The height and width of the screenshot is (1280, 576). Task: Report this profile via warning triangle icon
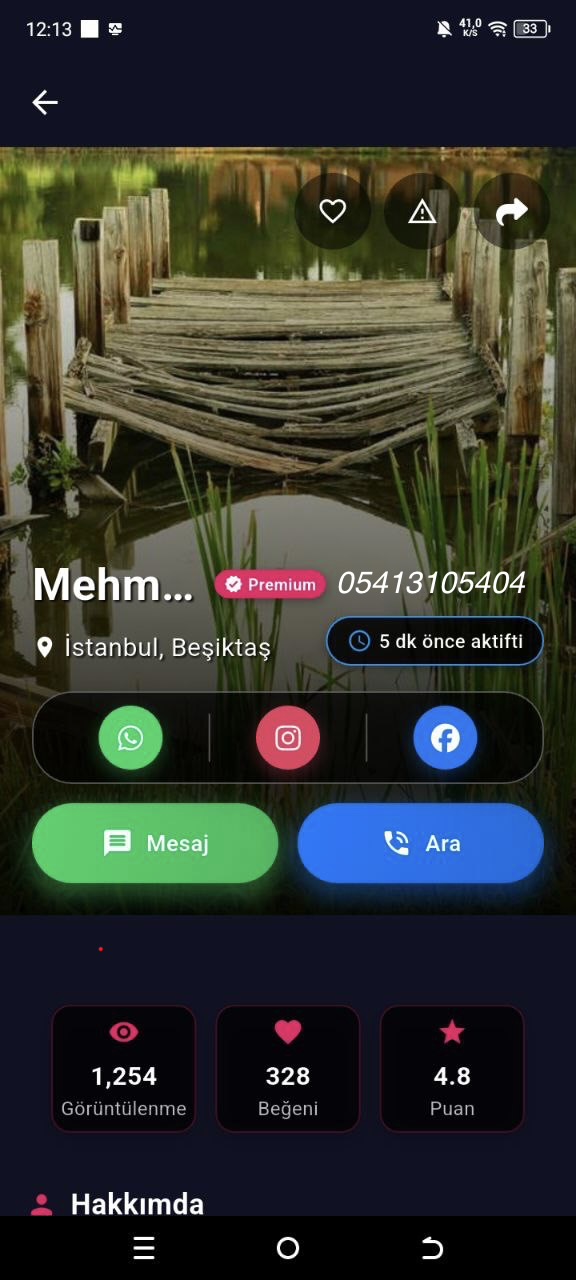coord(422,211)
